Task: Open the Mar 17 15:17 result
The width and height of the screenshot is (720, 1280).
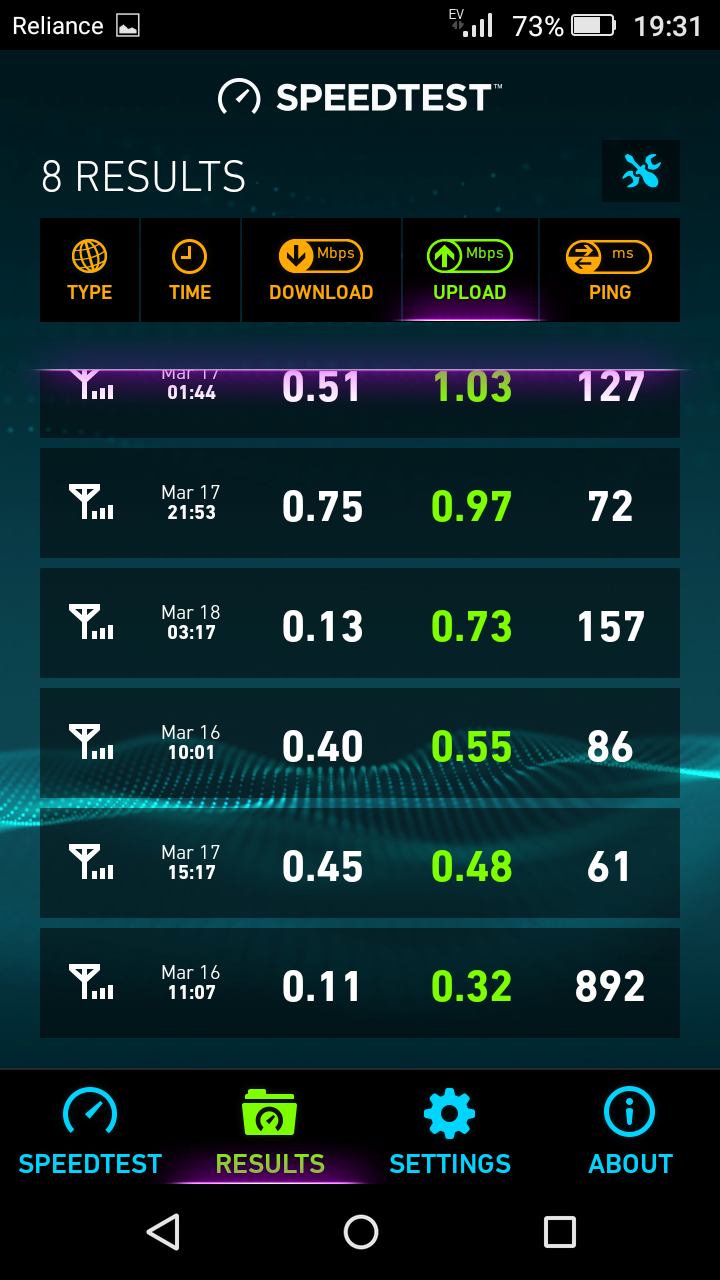Action: click(360, 863)
